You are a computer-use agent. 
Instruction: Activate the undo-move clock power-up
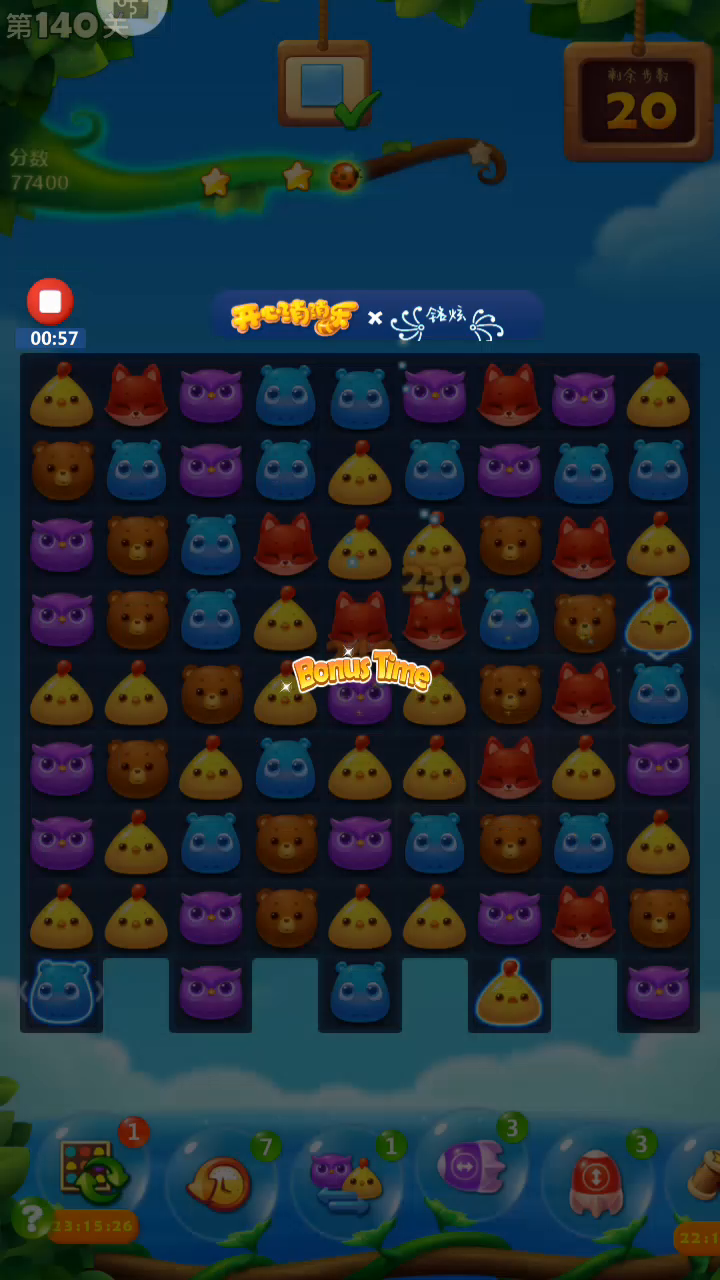(x=221, y=1183)
